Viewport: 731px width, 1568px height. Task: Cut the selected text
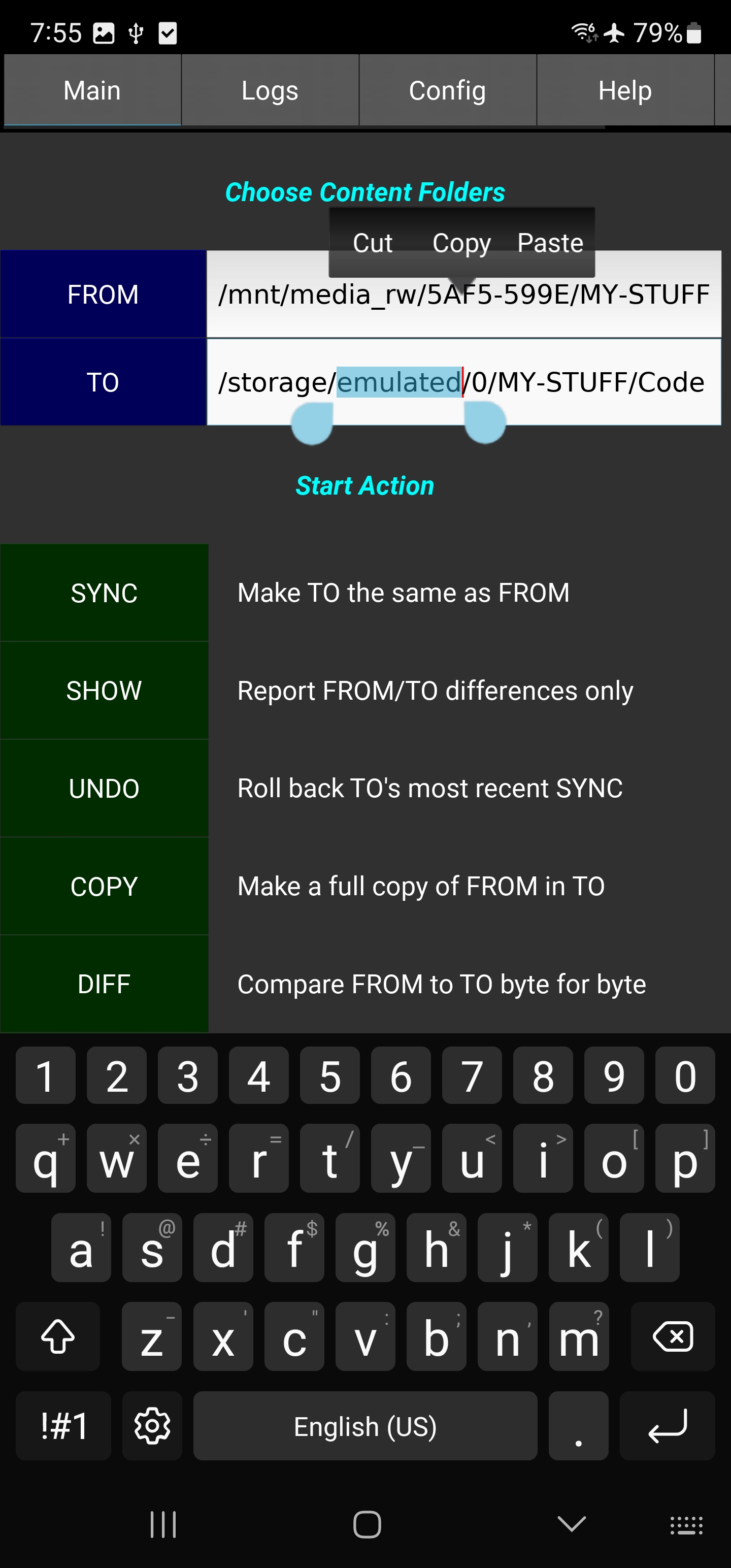click(373, 243)
